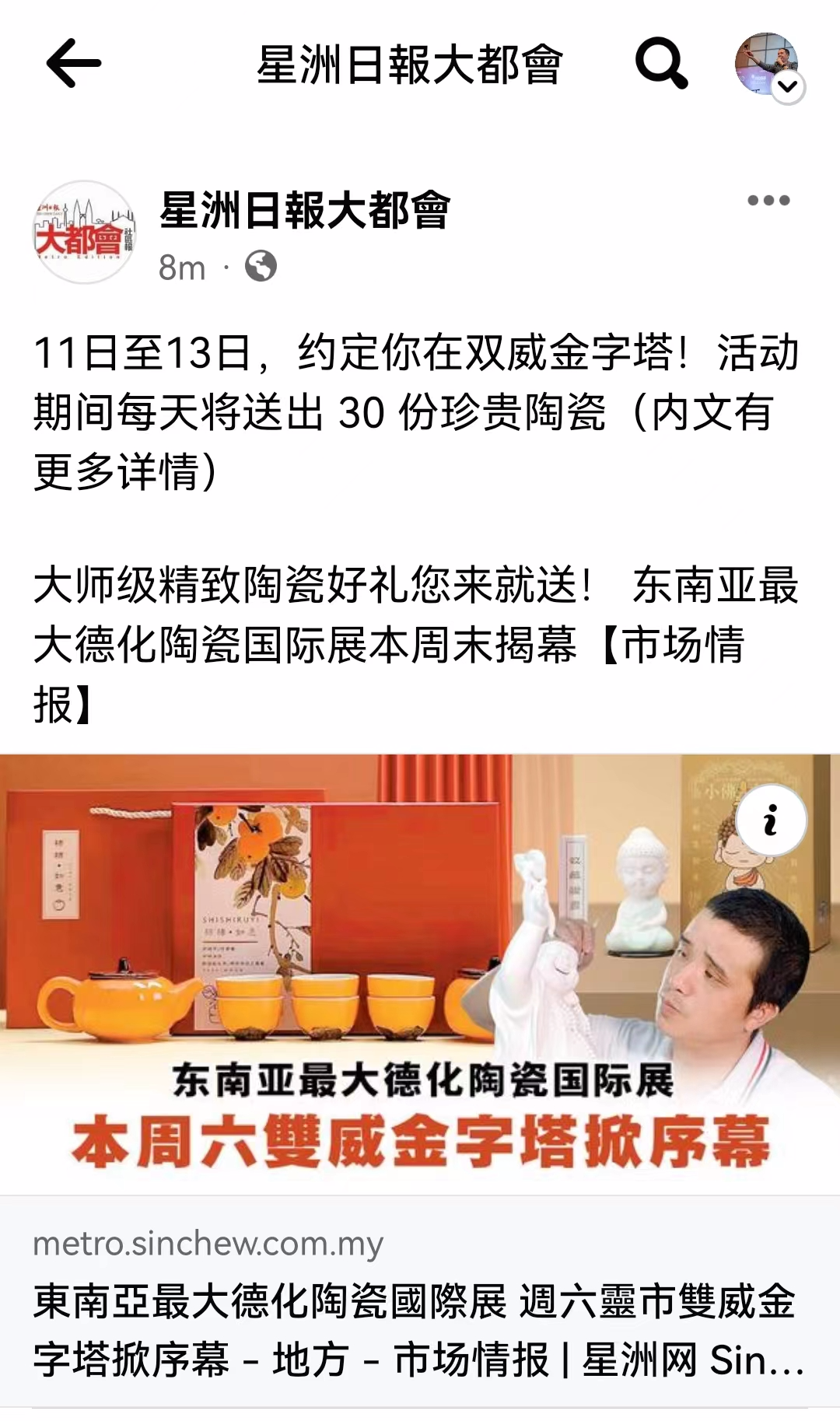
Task: Open the post's three-dot options menu
Action: click(768, 201)
